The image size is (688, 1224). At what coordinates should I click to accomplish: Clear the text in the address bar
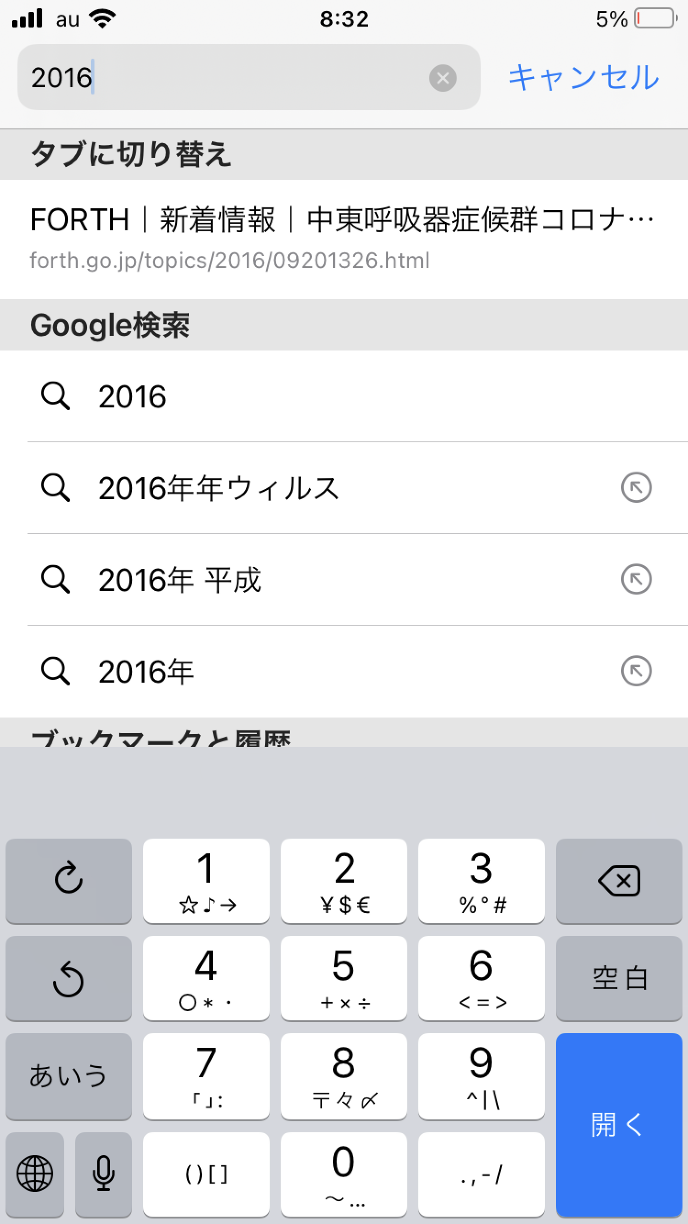coord(443,78)
